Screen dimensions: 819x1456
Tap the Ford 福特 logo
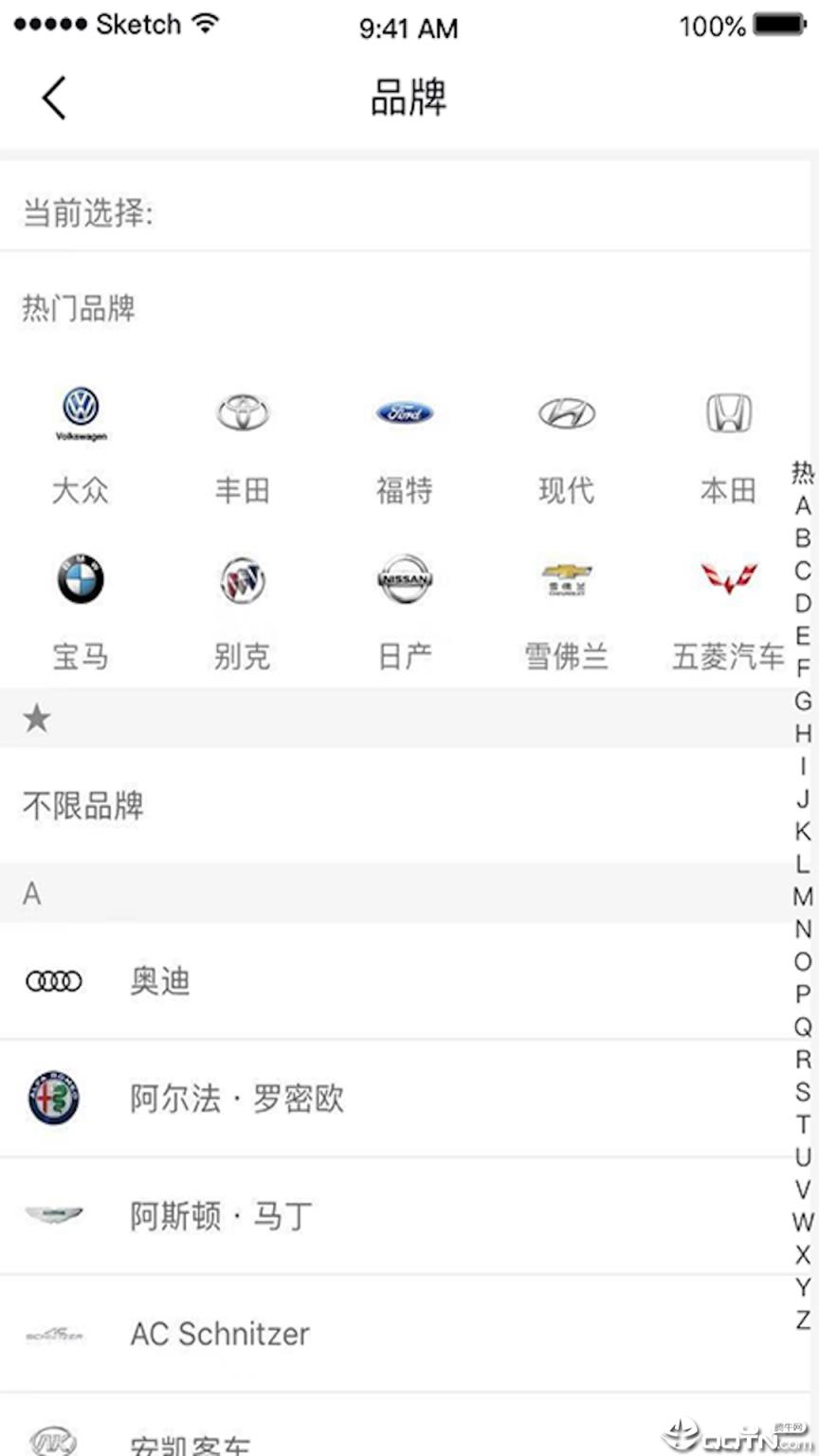(x=405, y=413)
